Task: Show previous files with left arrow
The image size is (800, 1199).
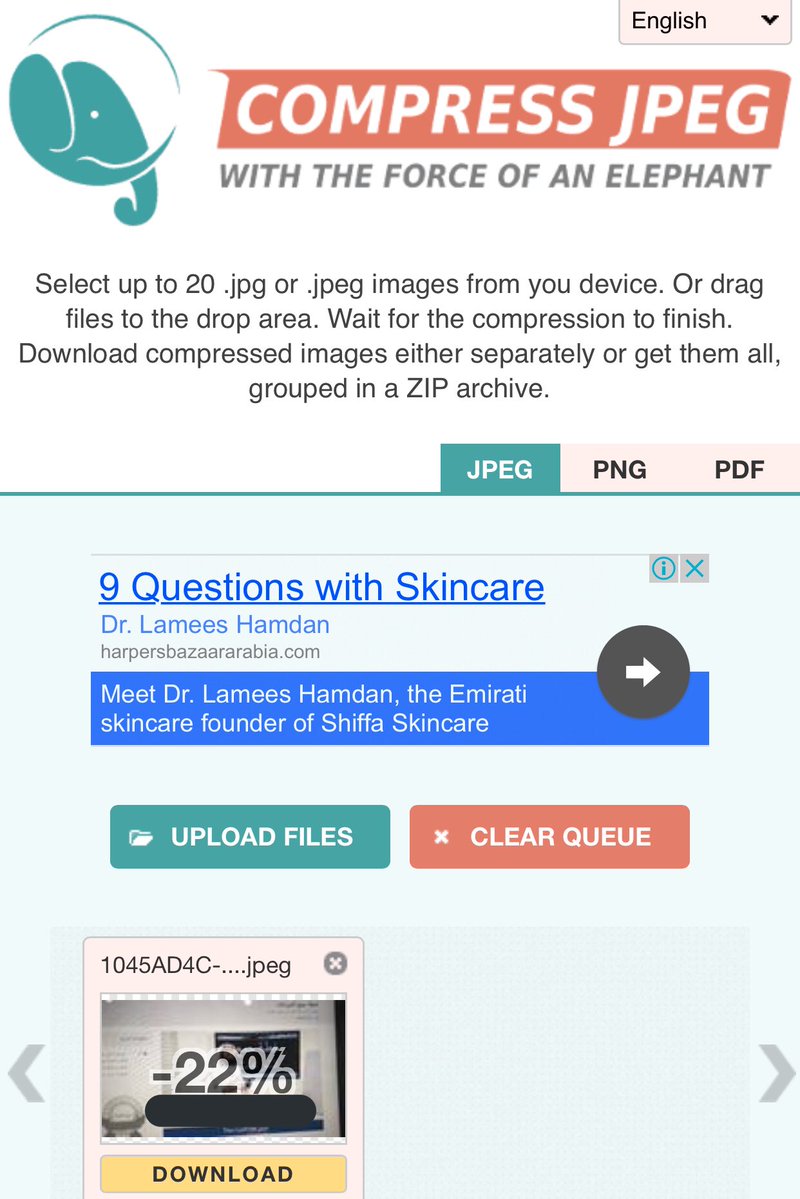Action: pos(25,1073)
